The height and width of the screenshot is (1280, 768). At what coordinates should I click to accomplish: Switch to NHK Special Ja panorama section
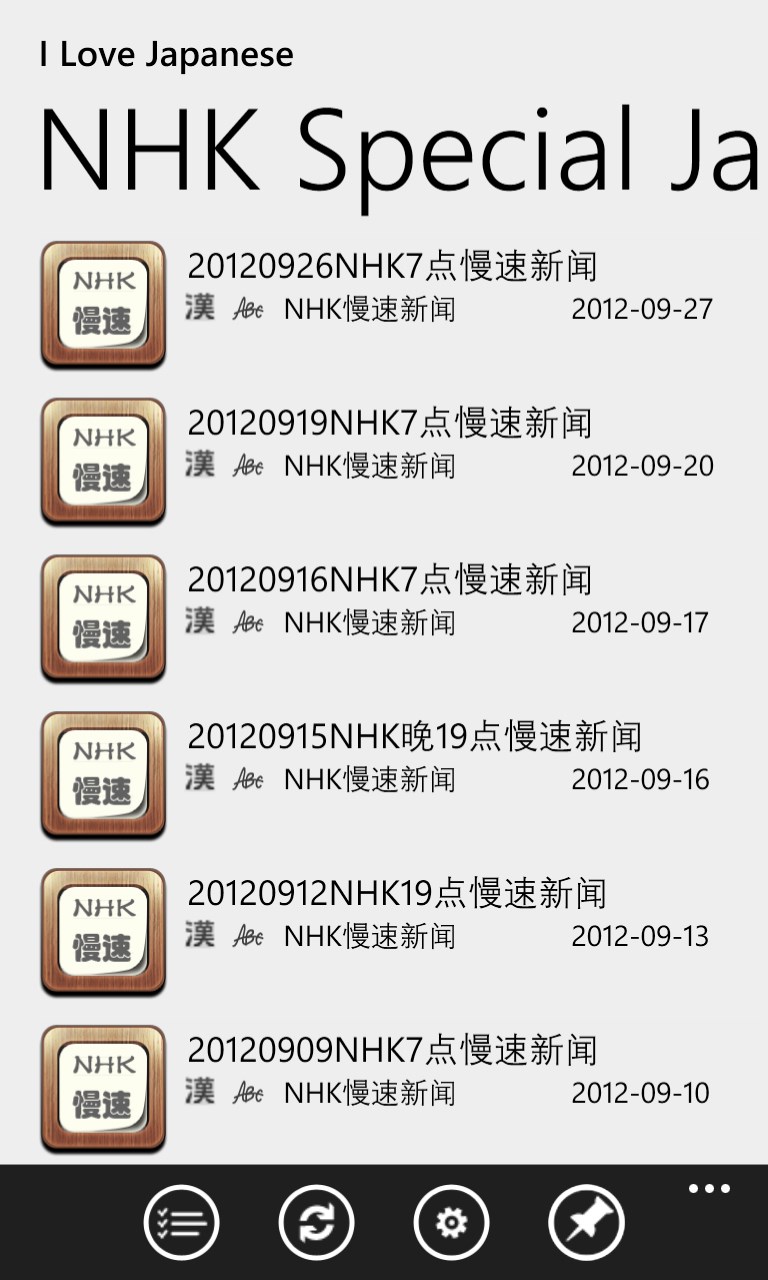[400, 150]
